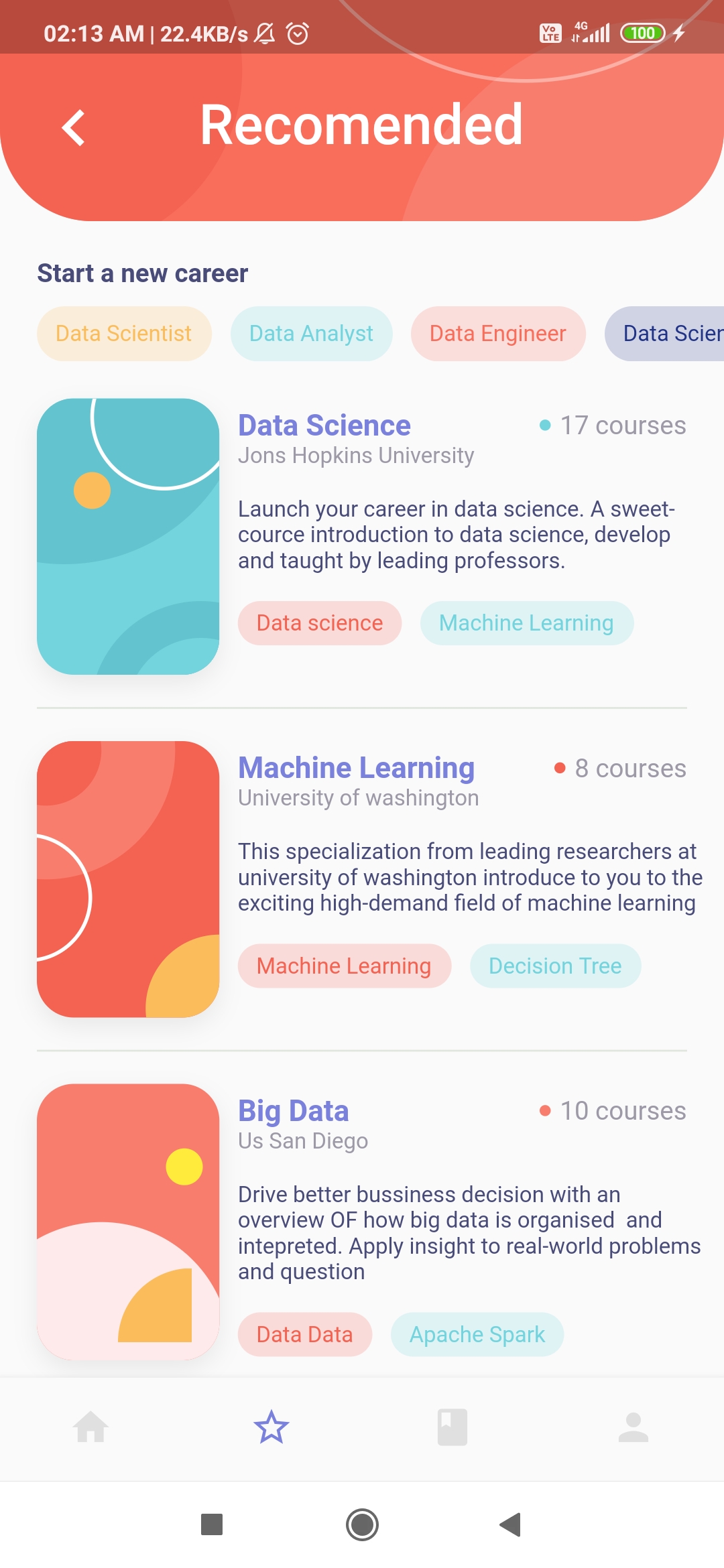Select the Decision Tree tag
Image resolution: width=724 pixels, height=1568 pixels.
tap(555, 966)
